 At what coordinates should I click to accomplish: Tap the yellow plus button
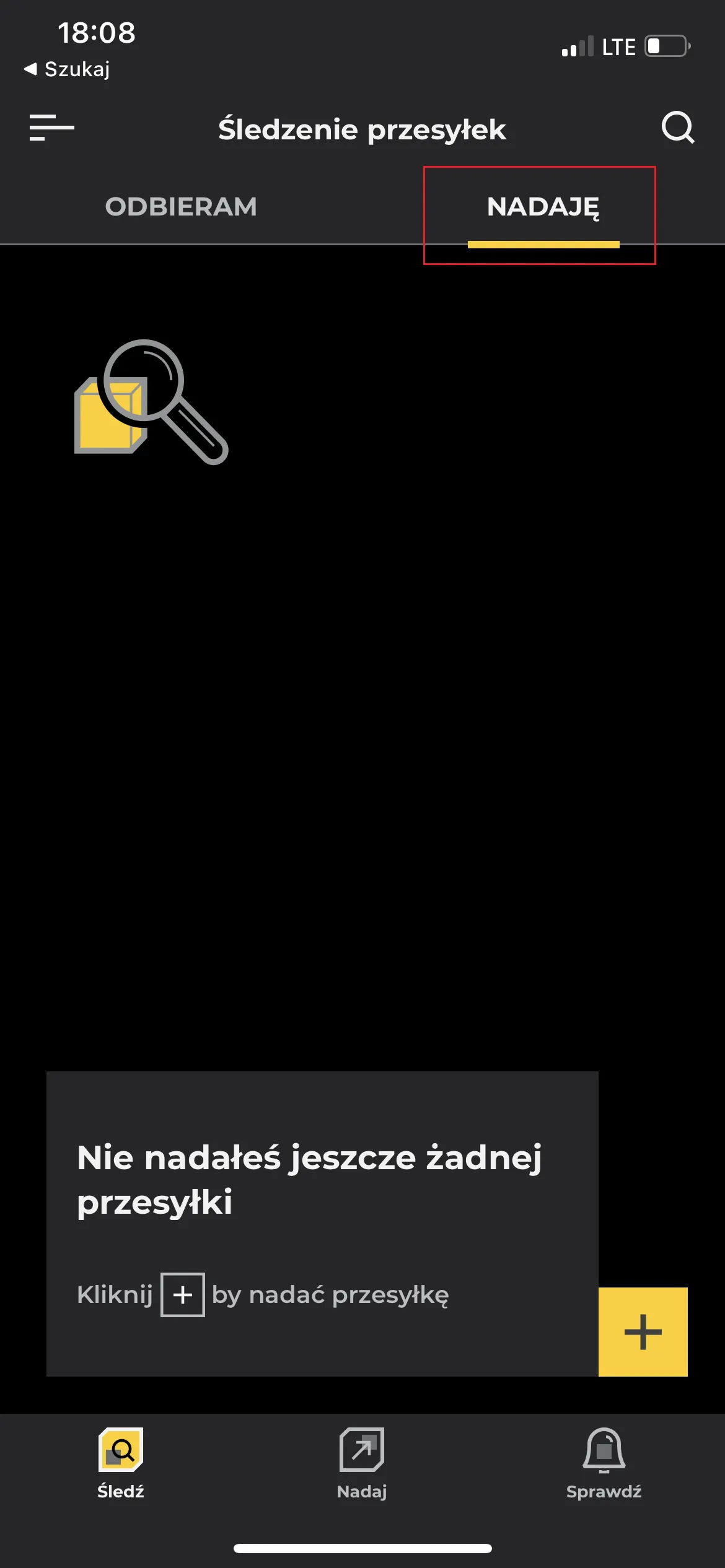(643, 1331)
